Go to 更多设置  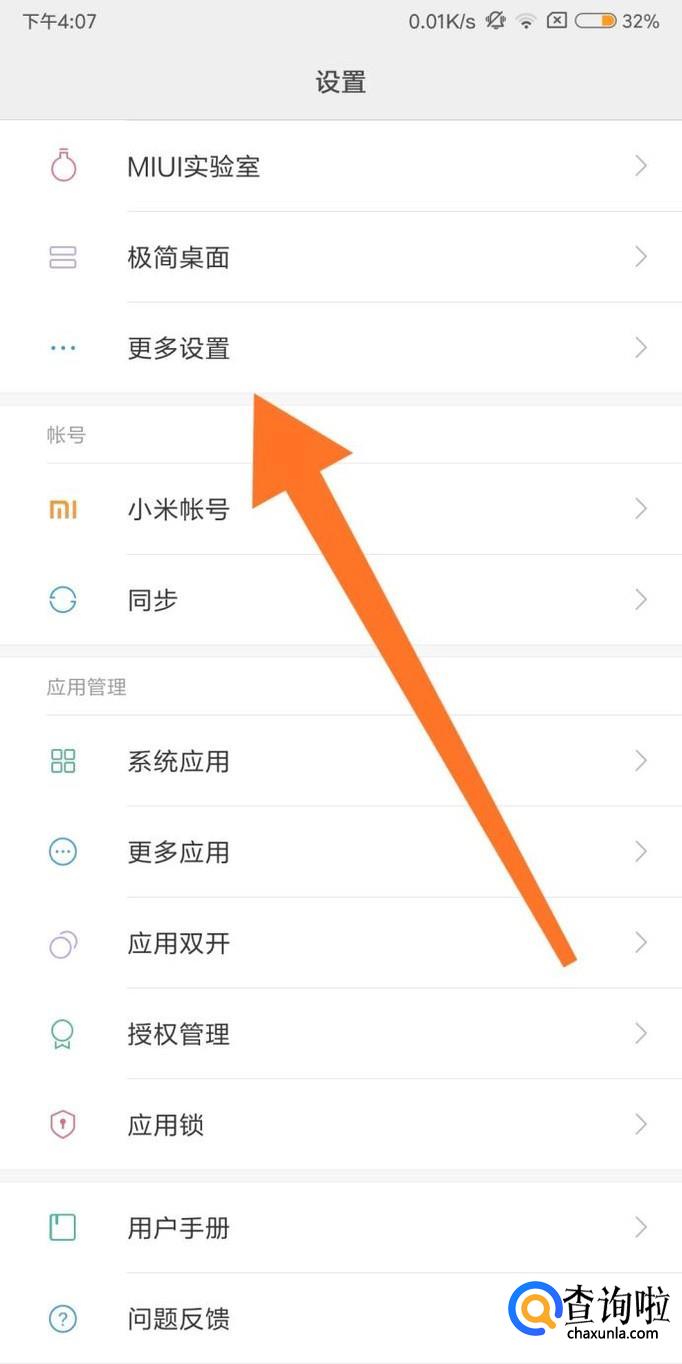click(179, 348)
